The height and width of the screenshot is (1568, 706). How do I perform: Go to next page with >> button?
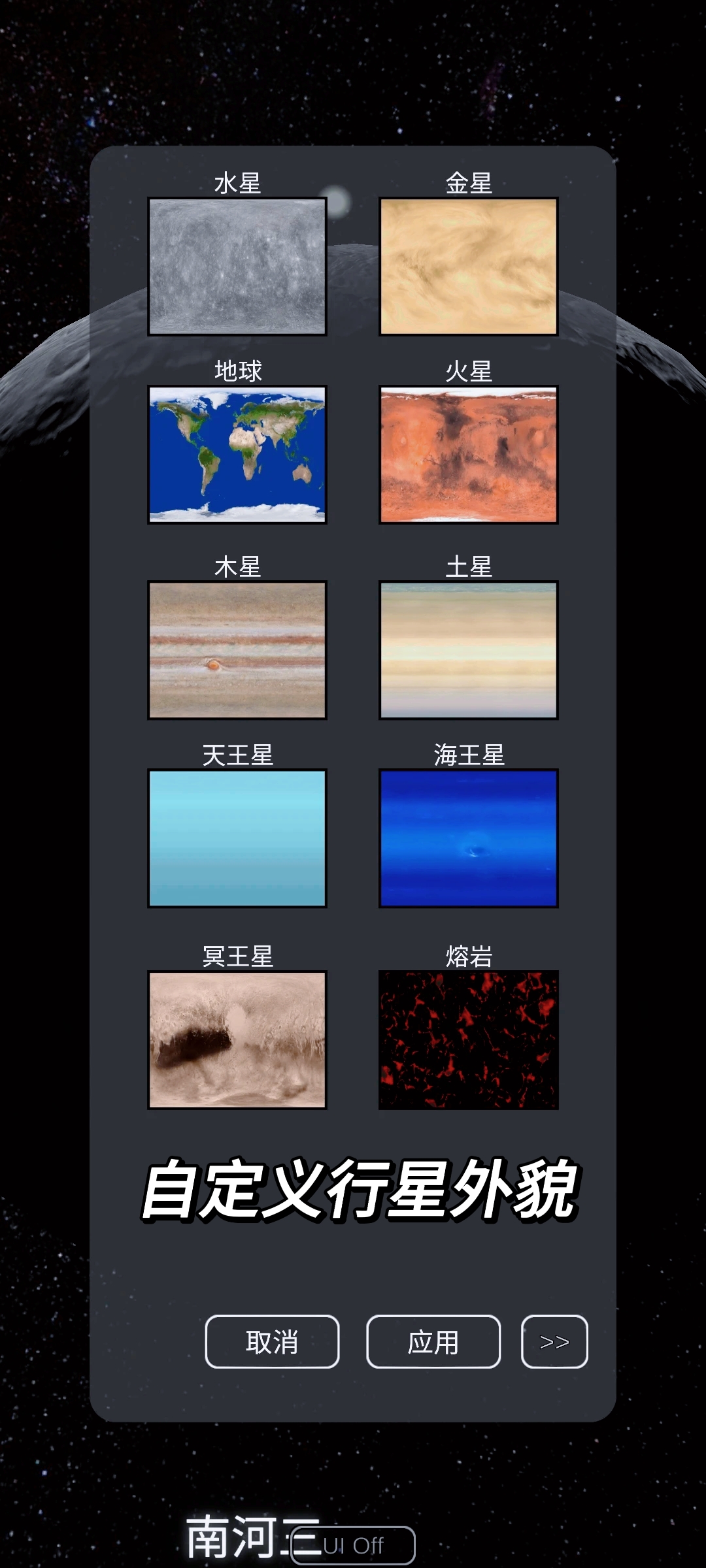554,1341
